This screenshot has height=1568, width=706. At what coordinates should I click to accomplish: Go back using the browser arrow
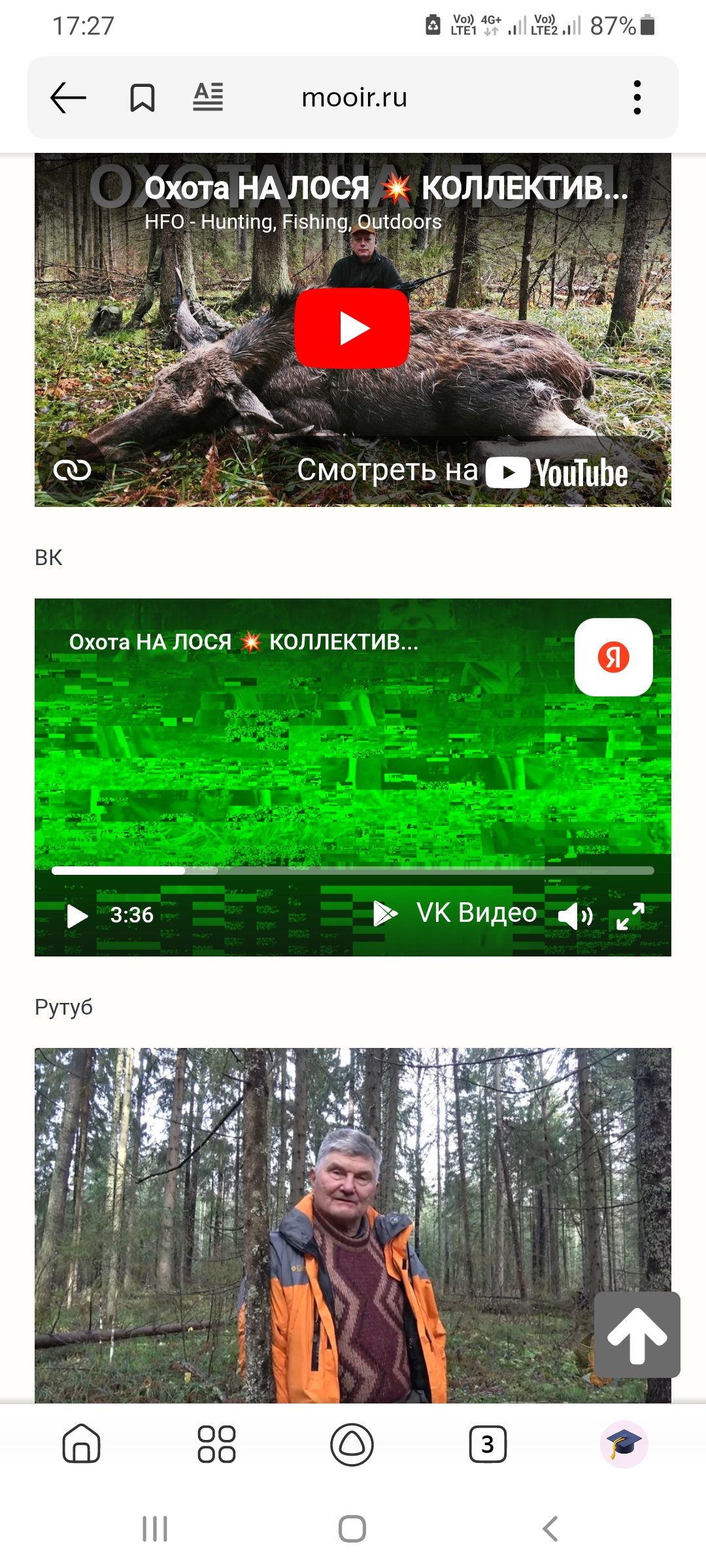point(68,98)
